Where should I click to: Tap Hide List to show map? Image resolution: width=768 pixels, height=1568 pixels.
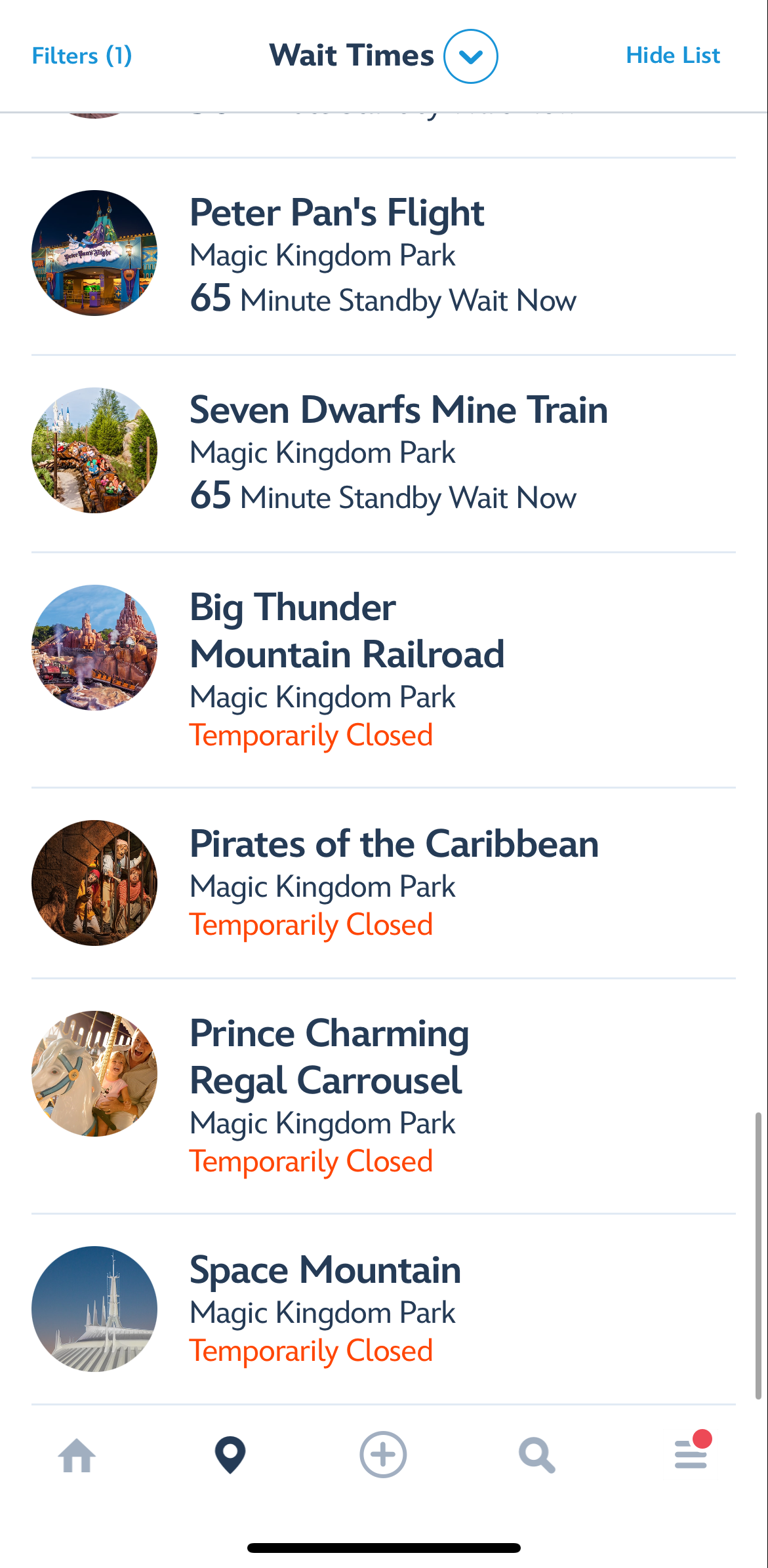pos(673,56)
